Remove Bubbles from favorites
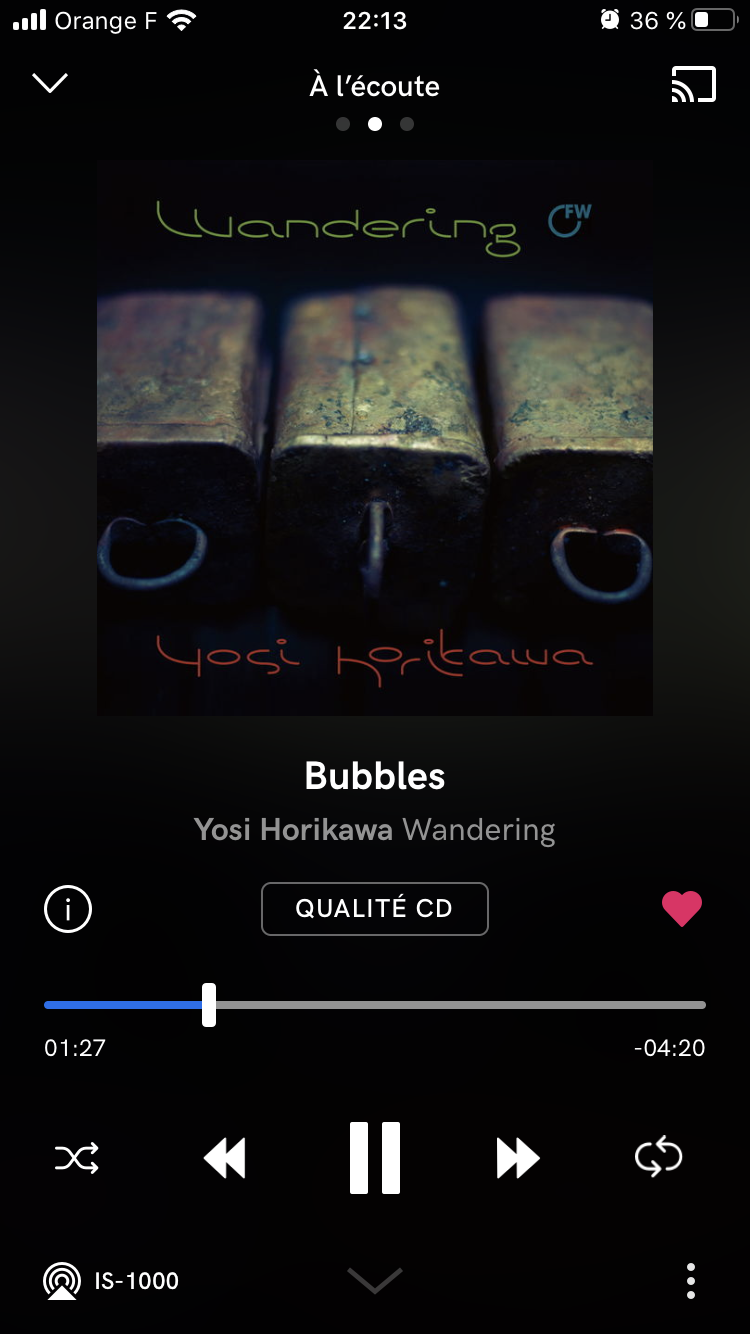Screen dimensions: 750x1334 point(682,909)
